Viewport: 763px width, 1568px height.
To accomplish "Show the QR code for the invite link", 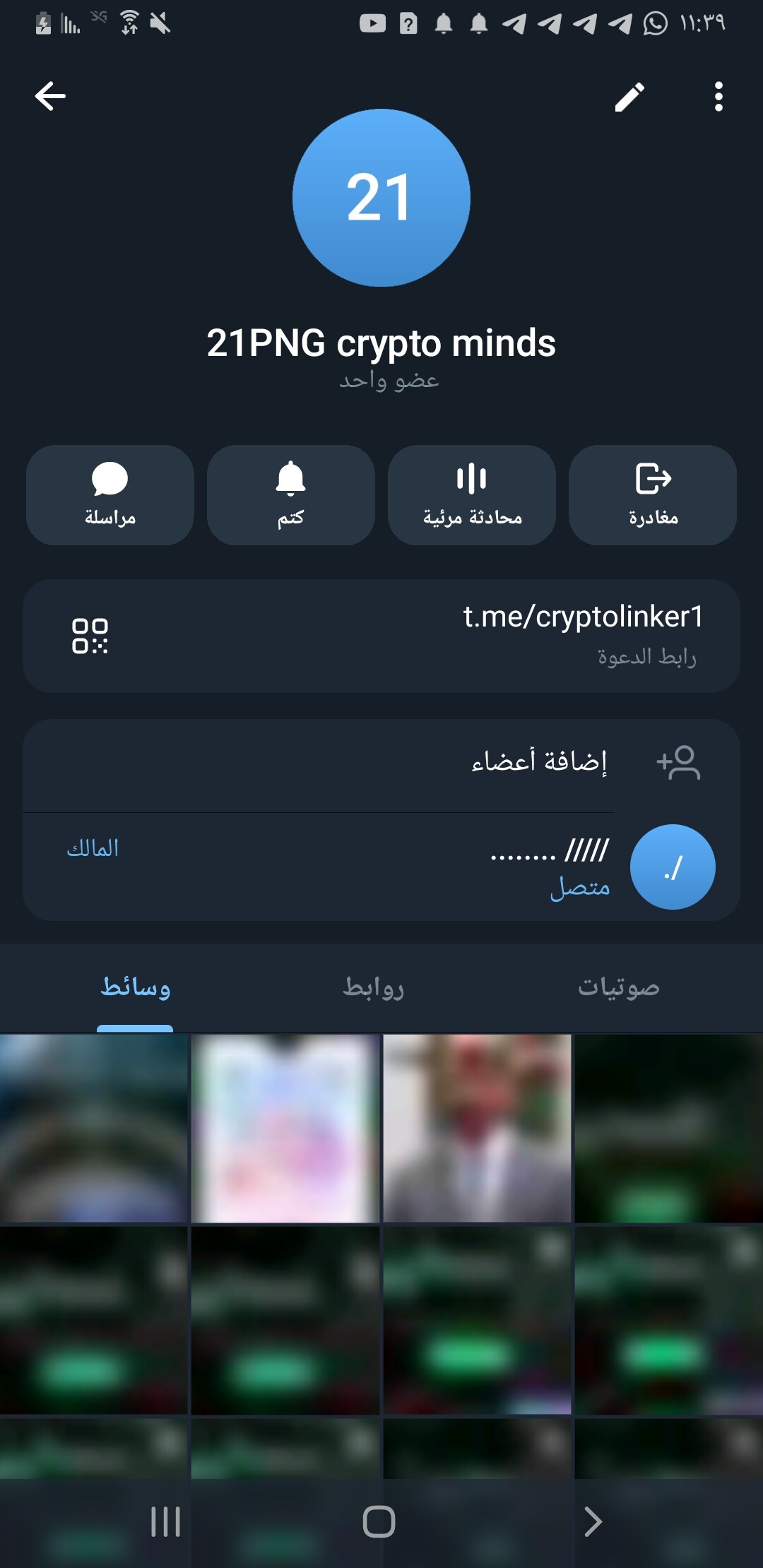I will pyautogui.click(x=90, y=636).
